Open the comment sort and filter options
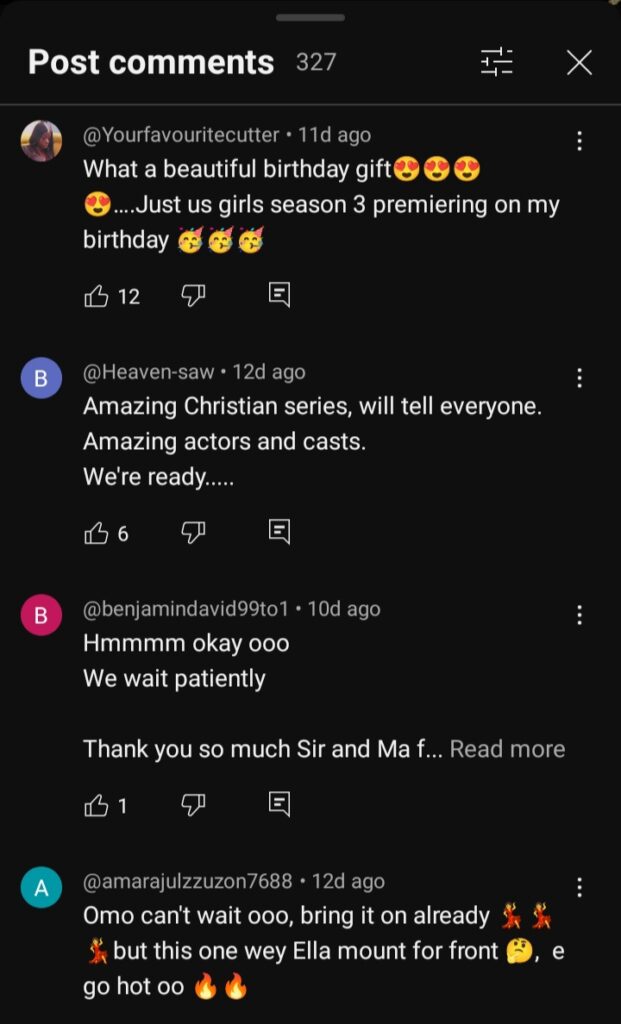This screenshot has width=621, height=1024. point(497,62)
